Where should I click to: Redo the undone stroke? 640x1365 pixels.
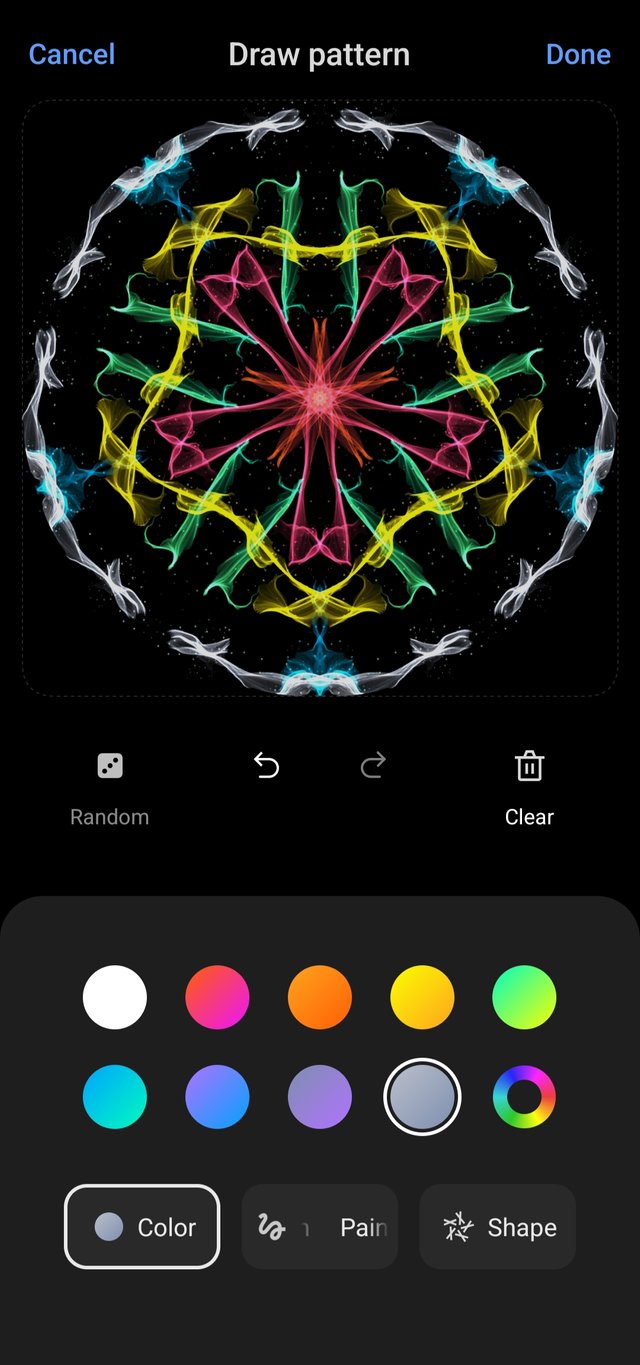click(373, 767)
